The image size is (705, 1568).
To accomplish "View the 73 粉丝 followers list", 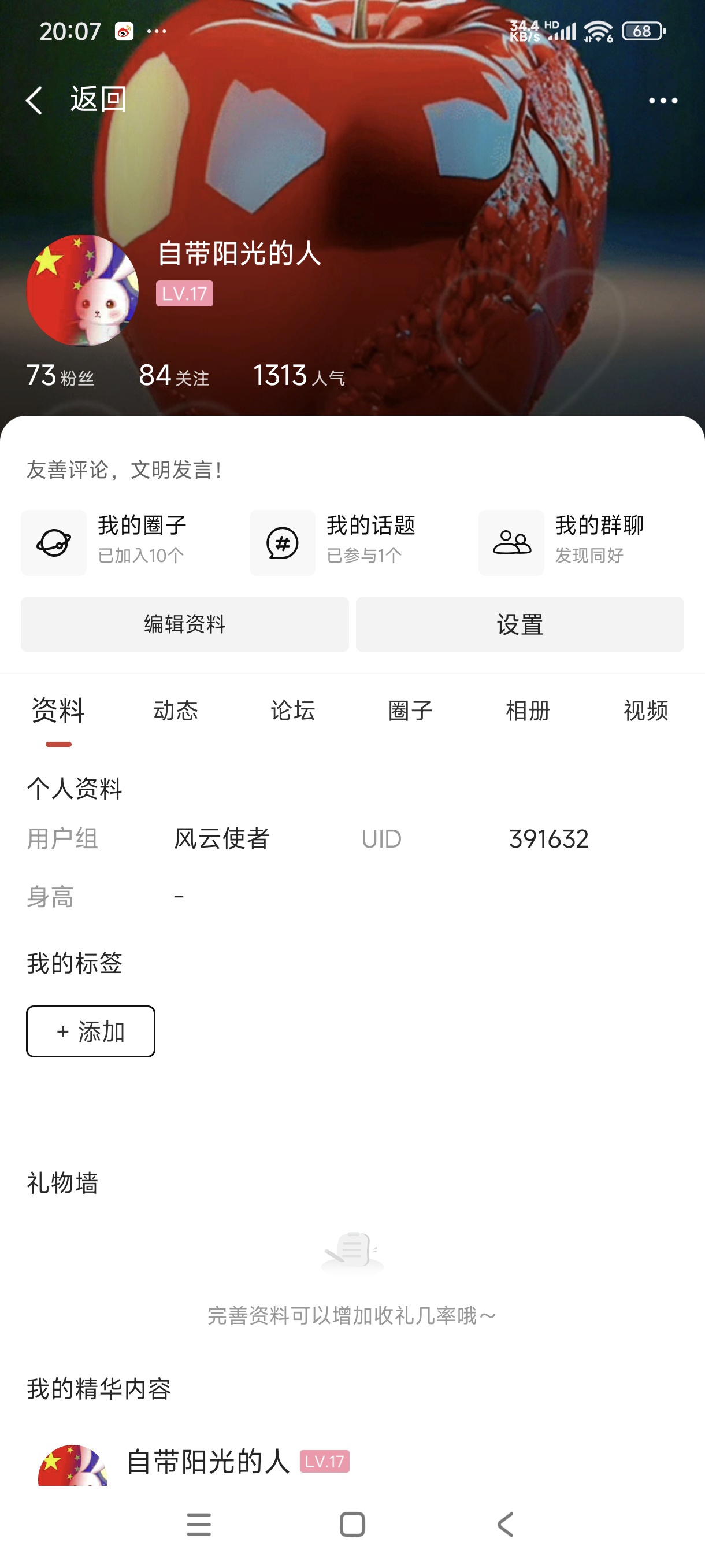I will (60, 376).
